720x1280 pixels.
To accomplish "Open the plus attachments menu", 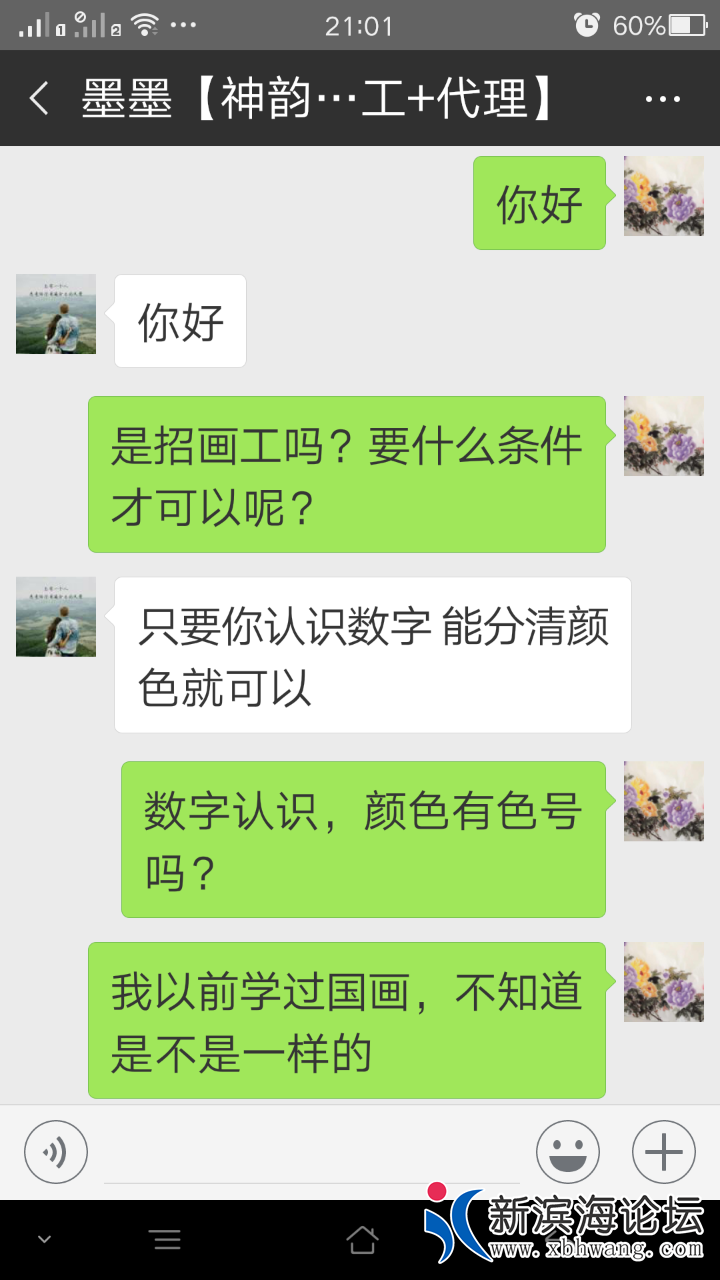I will (664, 1152).
